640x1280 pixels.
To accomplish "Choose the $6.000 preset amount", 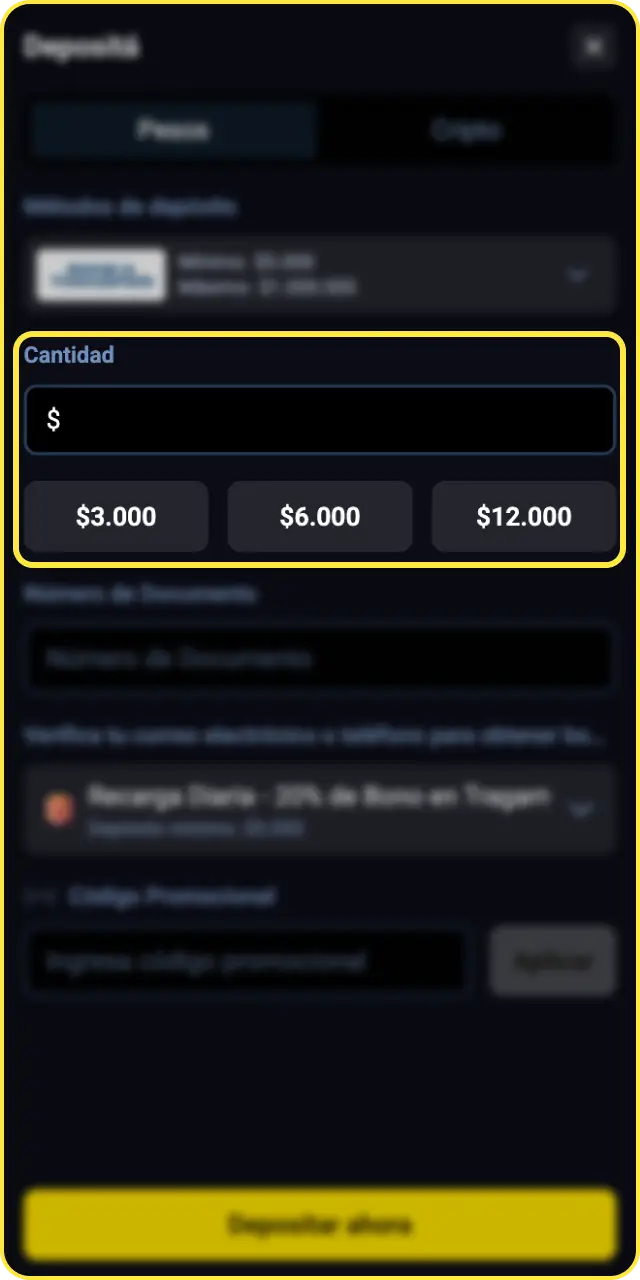I will [320, 516].
